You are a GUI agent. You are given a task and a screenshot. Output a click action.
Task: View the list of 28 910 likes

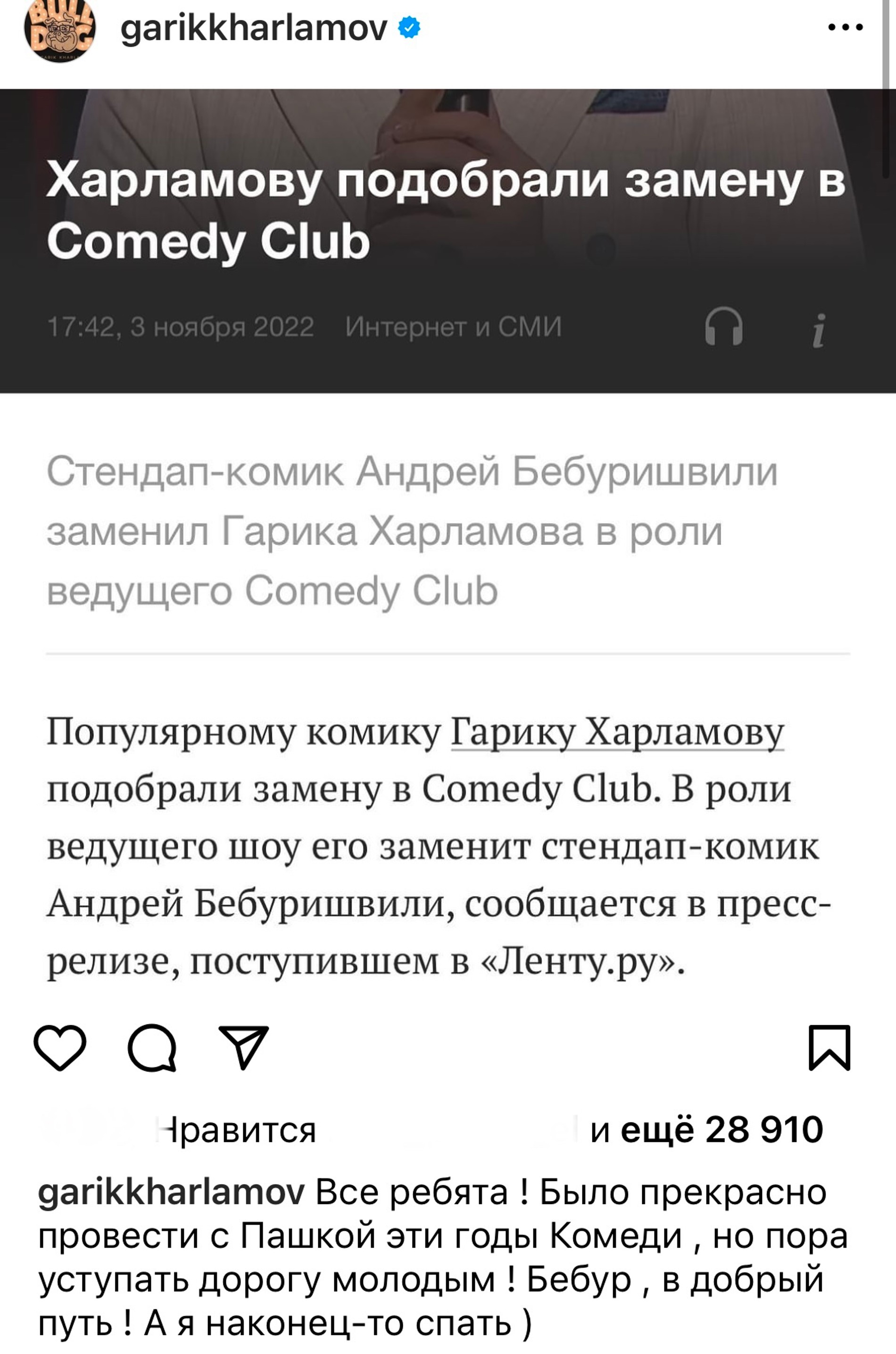[x=721, y=1130]
